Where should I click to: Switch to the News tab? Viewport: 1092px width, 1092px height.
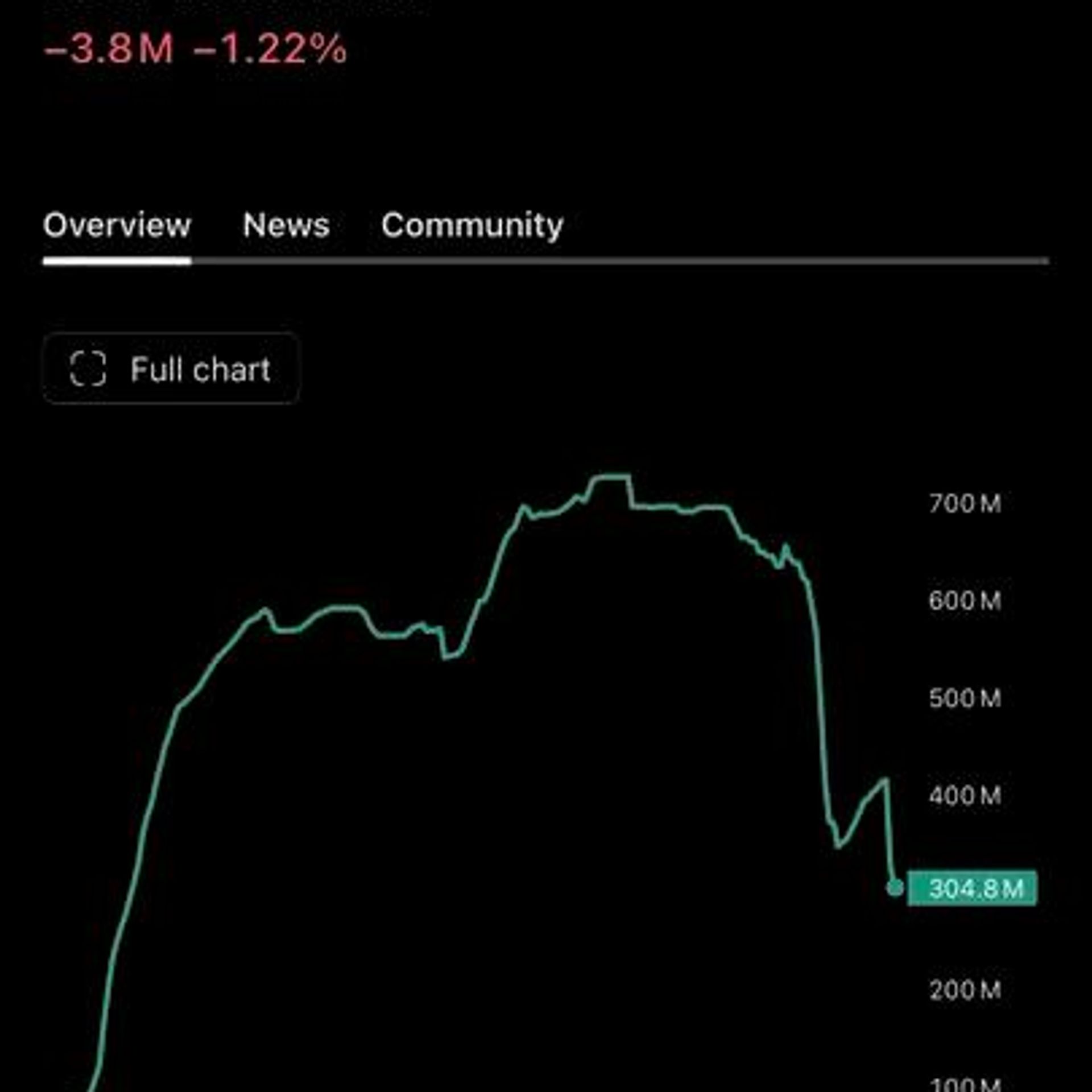pyautogui.click(x=286, y=225)
